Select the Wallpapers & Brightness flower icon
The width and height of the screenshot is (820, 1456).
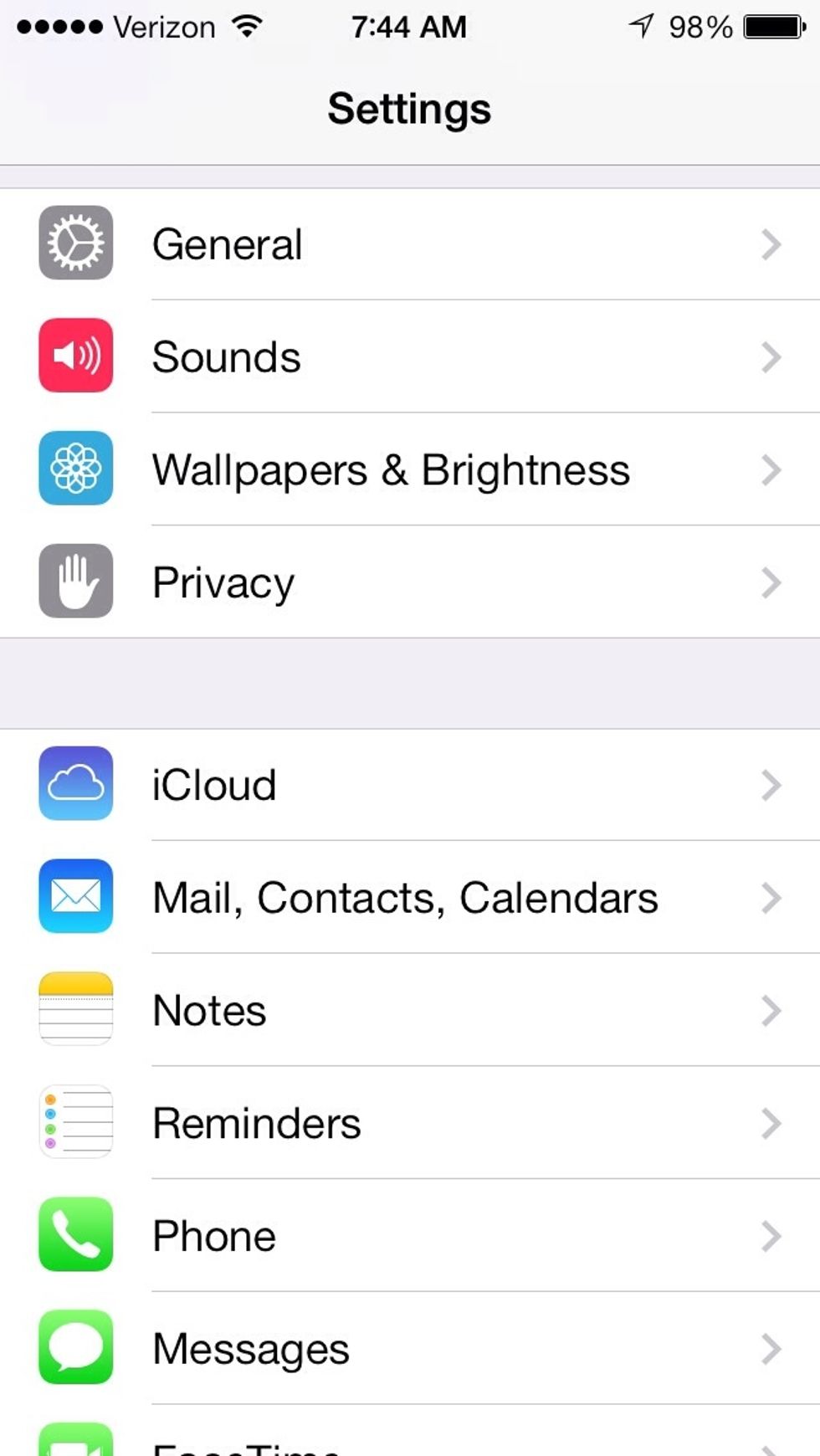75,469
